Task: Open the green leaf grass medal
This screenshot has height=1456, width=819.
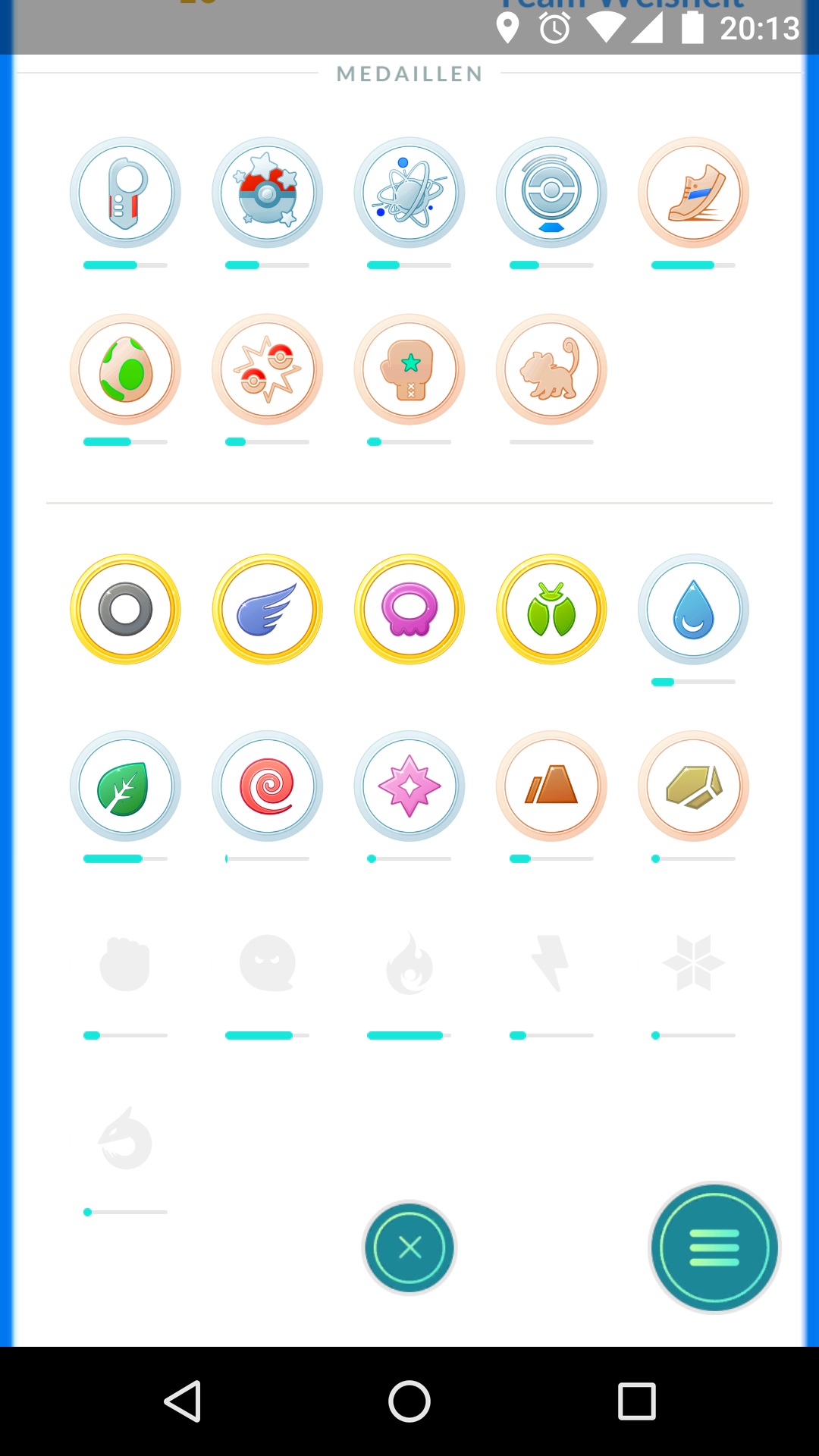Action: [x=125, y=786]
